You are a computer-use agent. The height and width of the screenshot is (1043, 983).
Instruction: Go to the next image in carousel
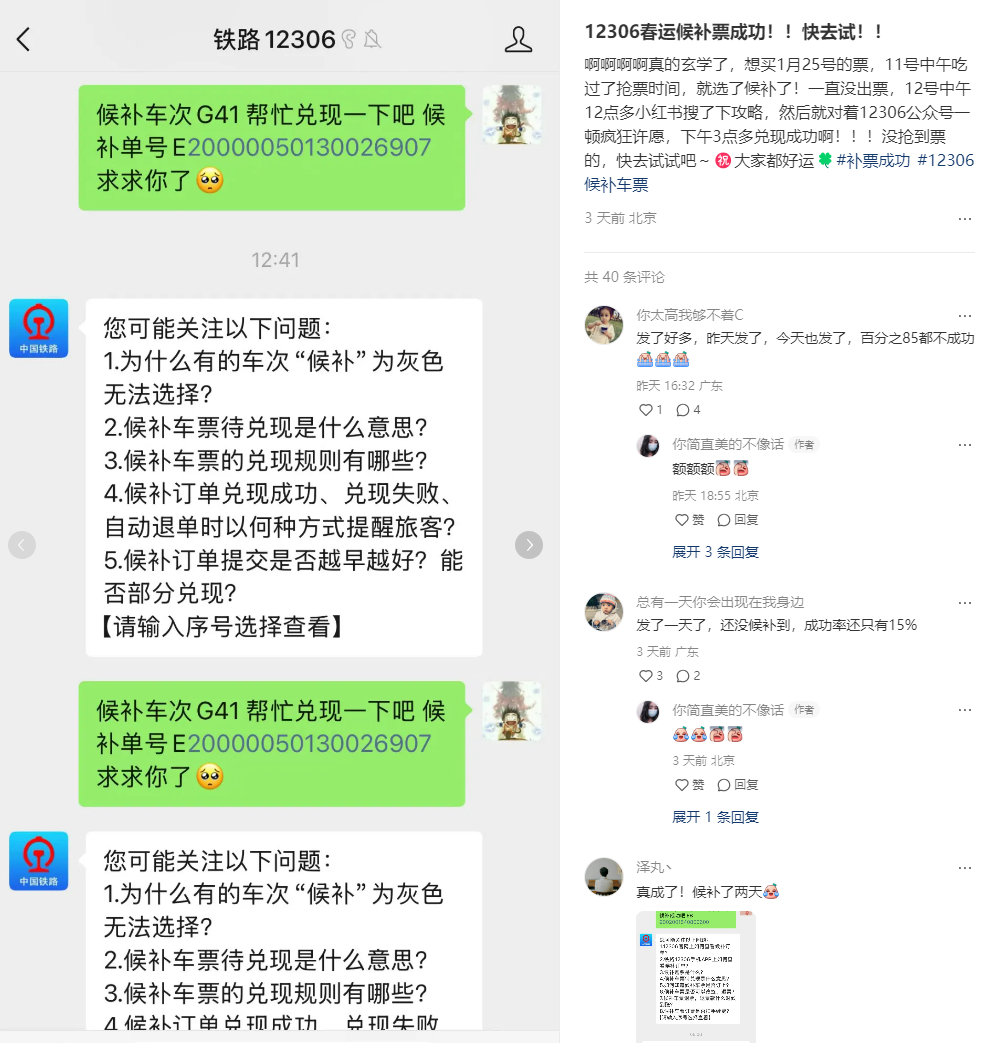(x=528, y=545)
